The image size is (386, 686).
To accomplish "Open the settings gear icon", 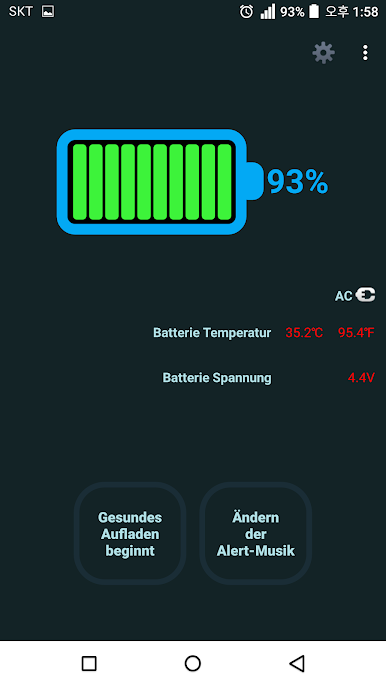I will (x=323, y=53).
